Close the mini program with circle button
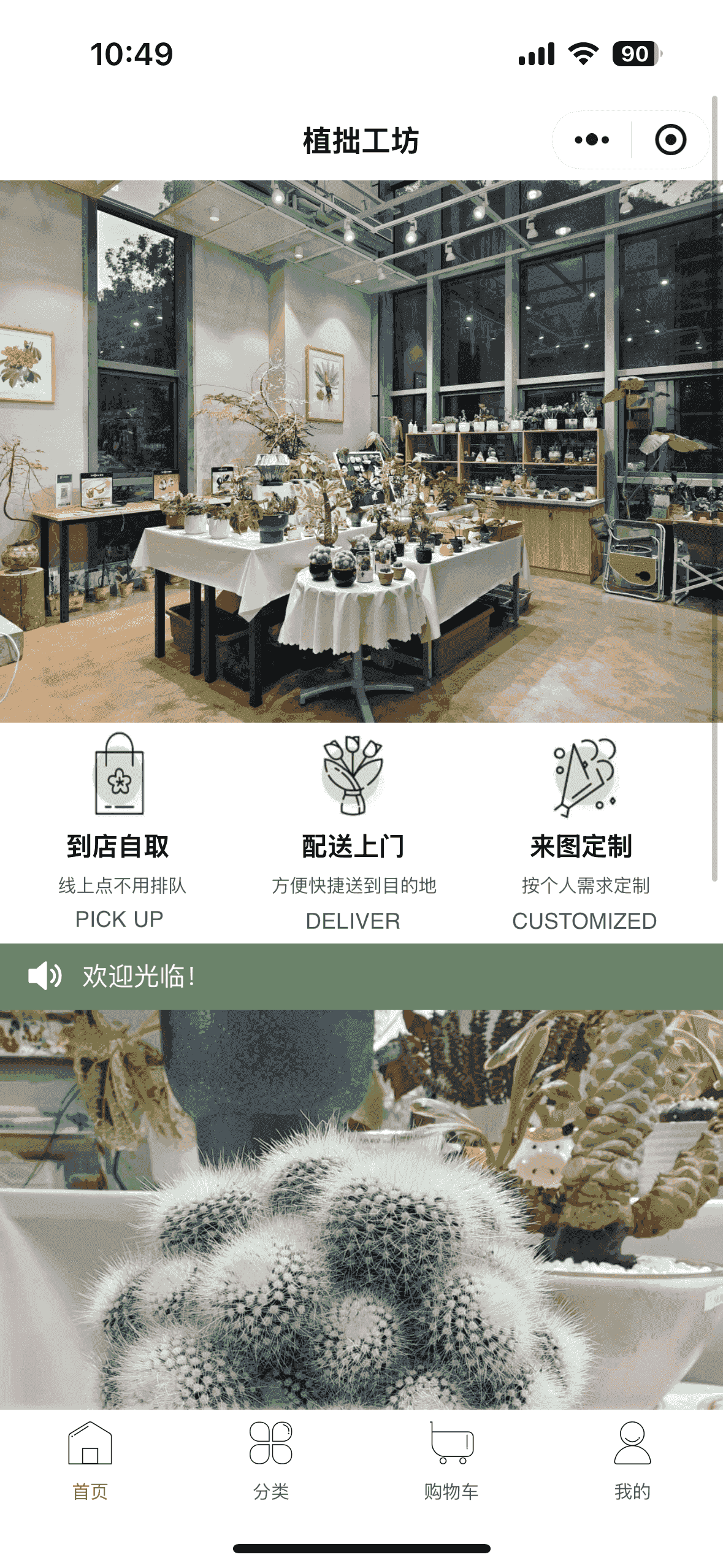This screenshot has height=1568, width=723. [x=670, y=140]
